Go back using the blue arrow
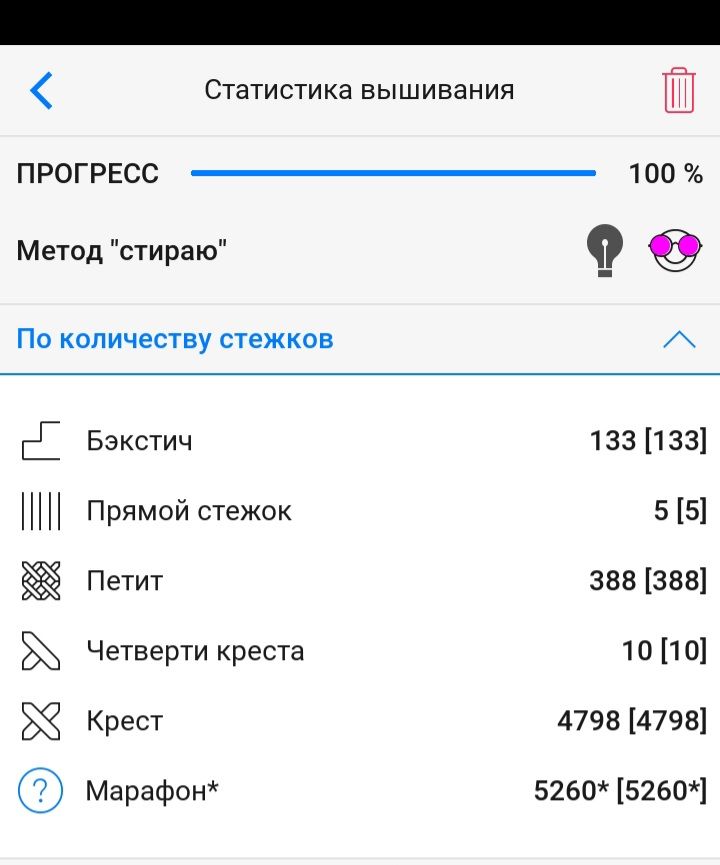 [x=41, y=90]
